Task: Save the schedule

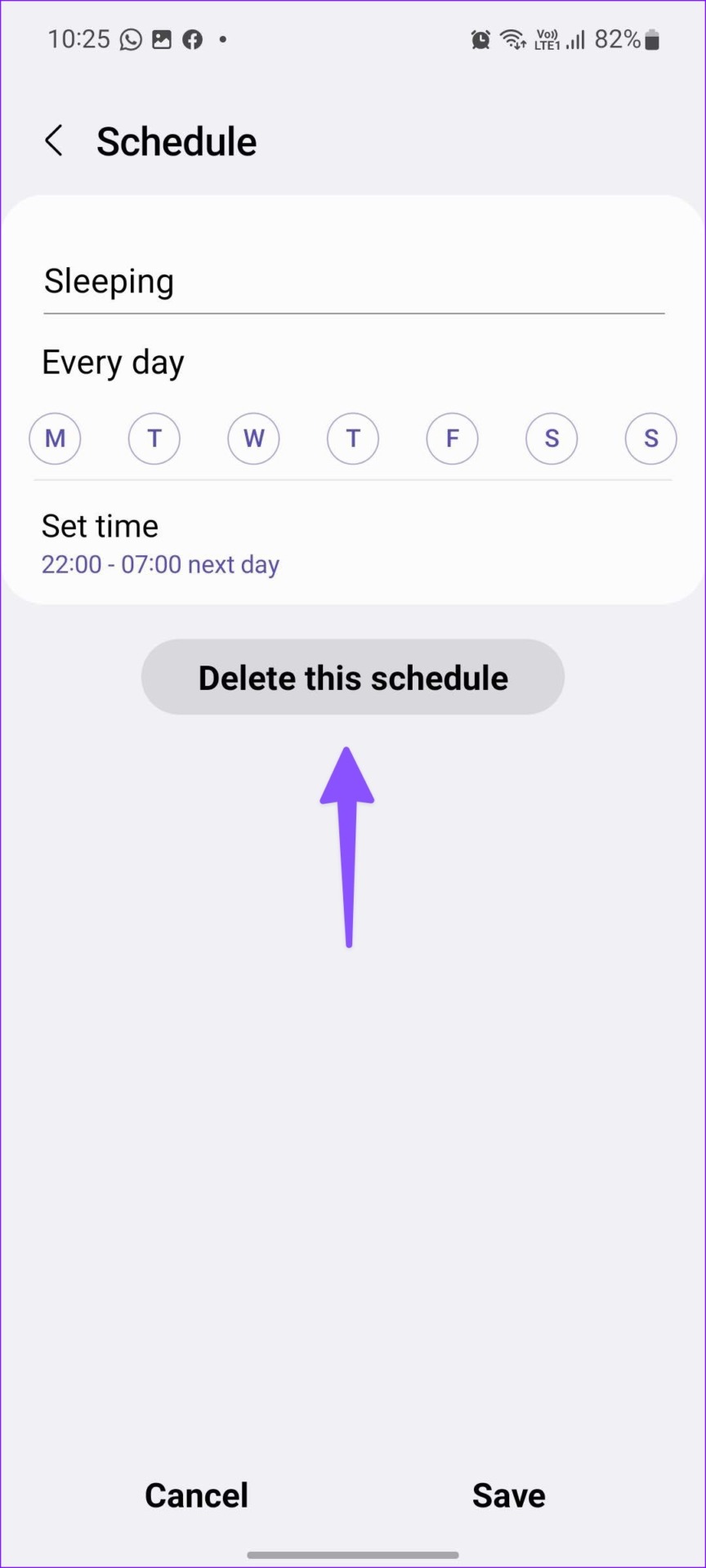Action: coord(508,1495)
